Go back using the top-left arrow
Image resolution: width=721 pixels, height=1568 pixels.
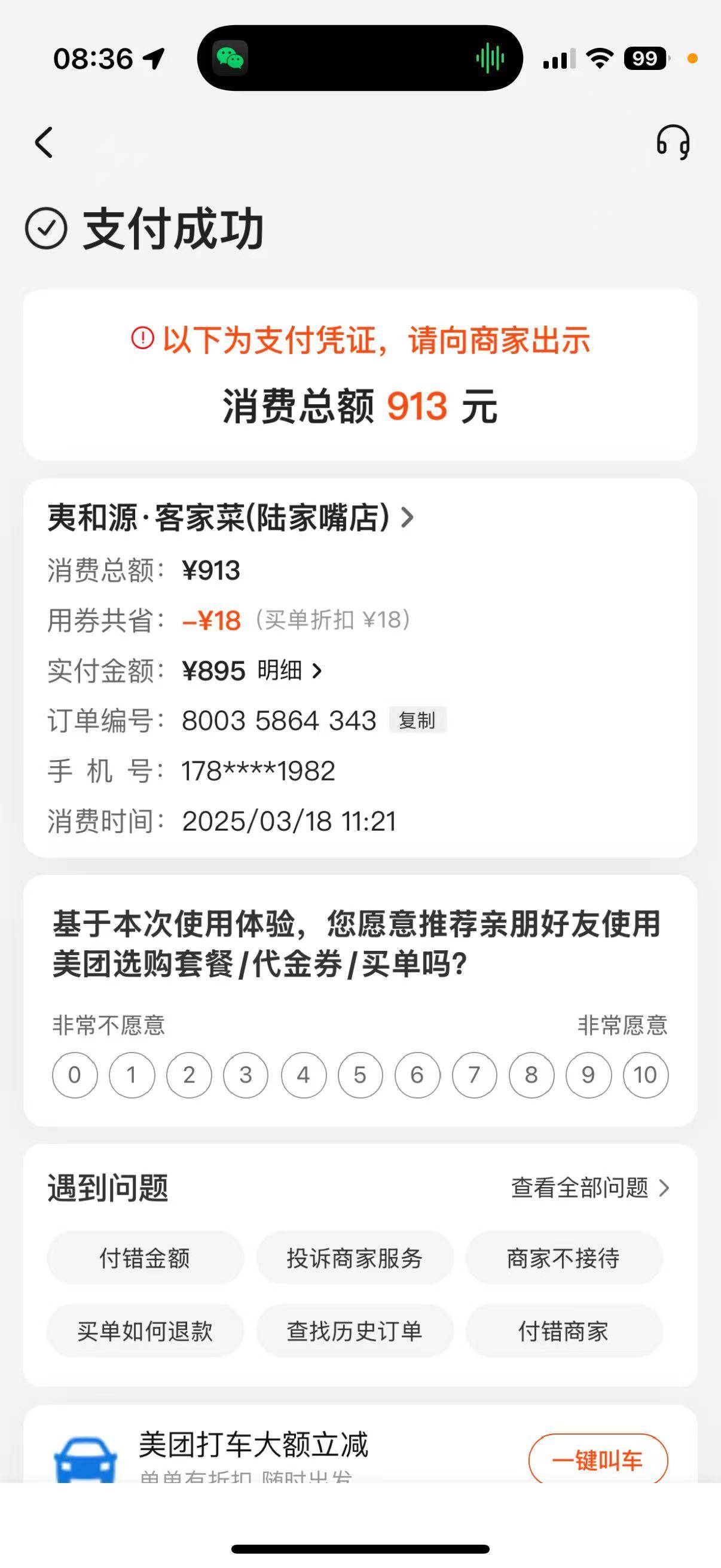pos(44,142)
